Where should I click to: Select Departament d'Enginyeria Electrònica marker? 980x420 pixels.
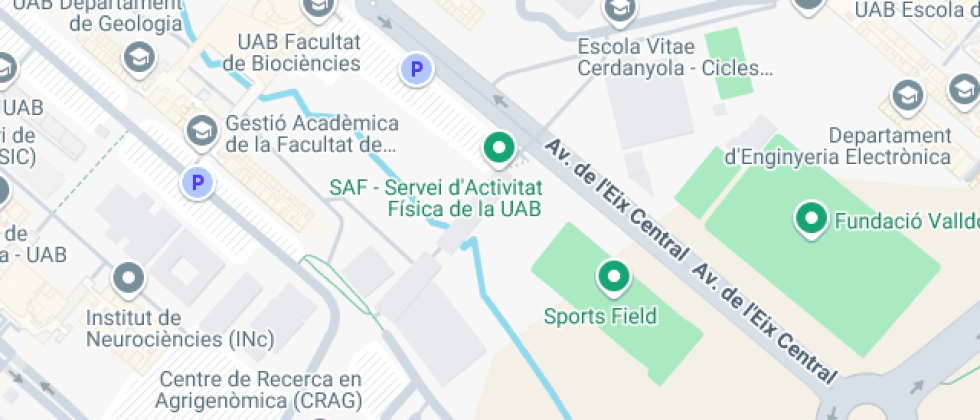[906, 95]
